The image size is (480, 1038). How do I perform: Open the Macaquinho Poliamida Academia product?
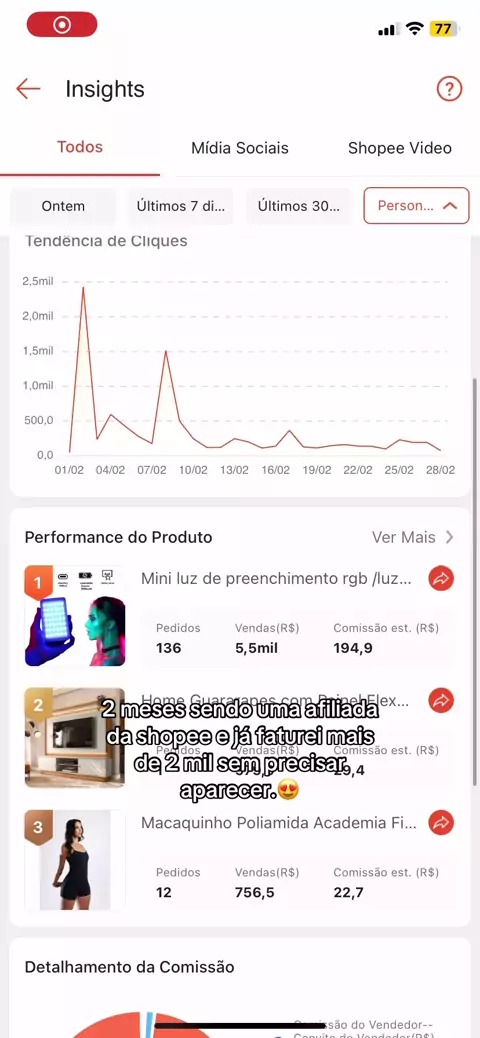click(x=279, y=823)
